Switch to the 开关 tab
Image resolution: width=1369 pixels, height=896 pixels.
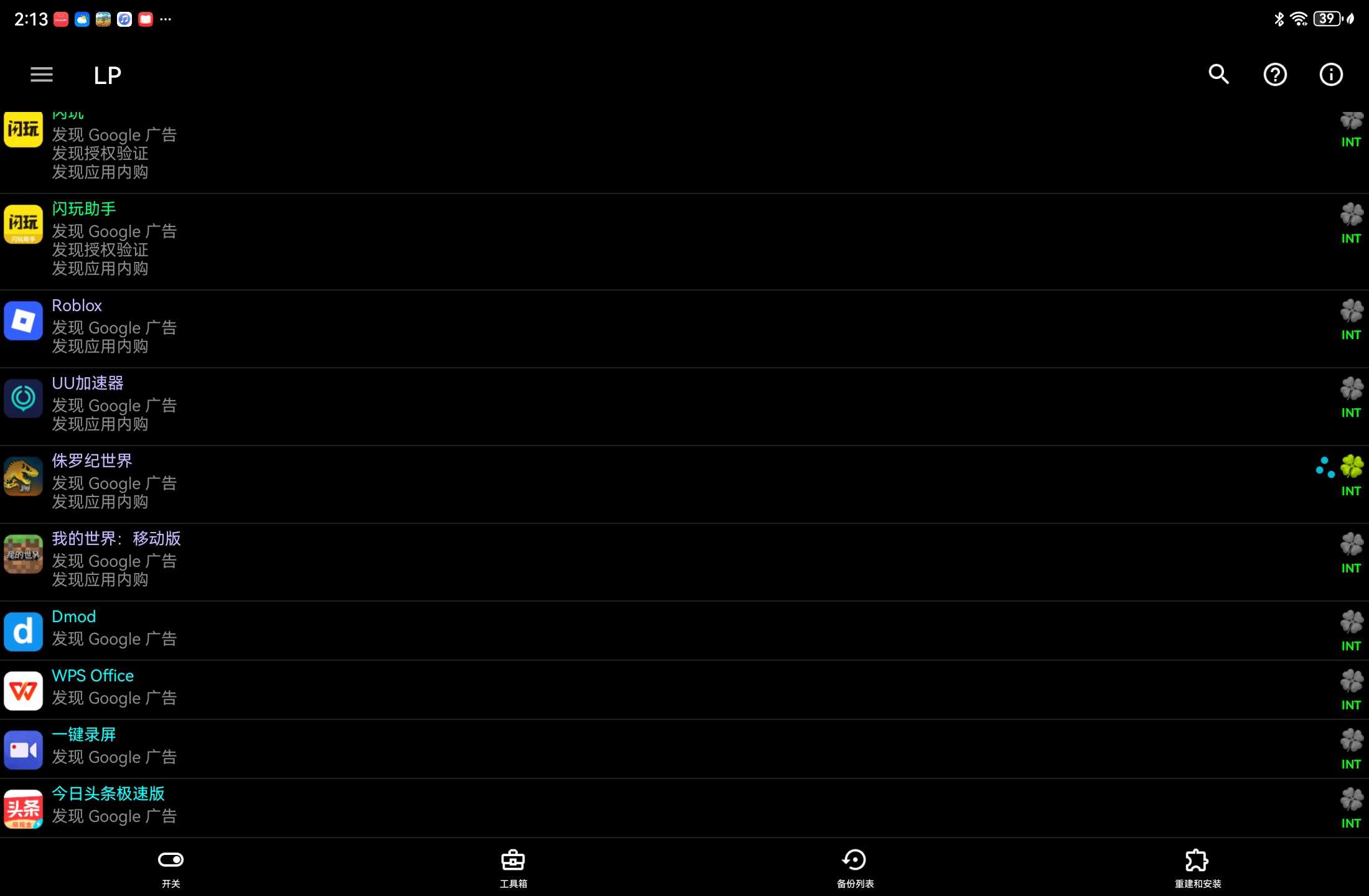[171, 869]
